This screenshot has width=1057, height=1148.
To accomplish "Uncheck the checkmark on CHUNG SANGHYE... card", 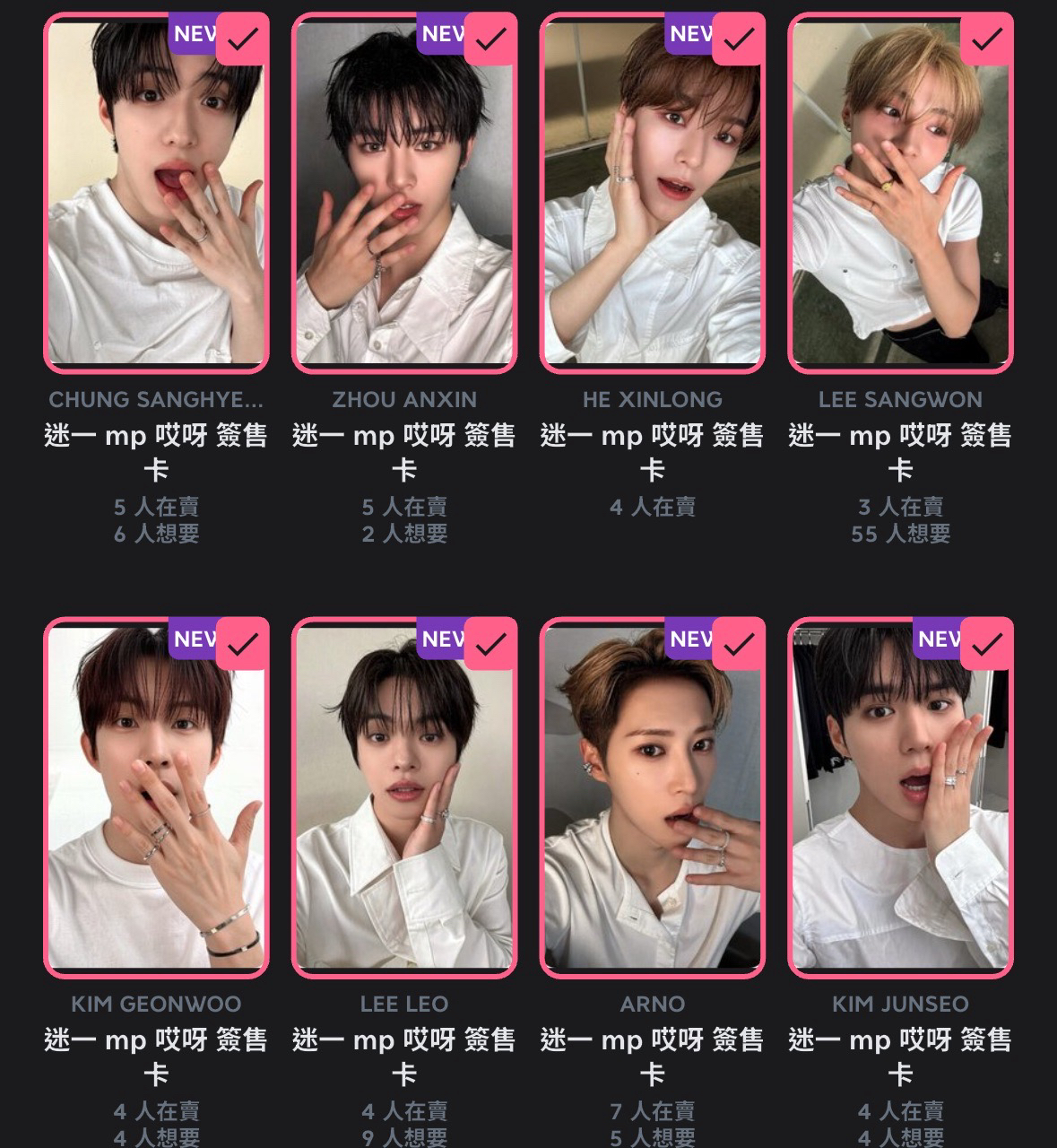I will [243, 39].
